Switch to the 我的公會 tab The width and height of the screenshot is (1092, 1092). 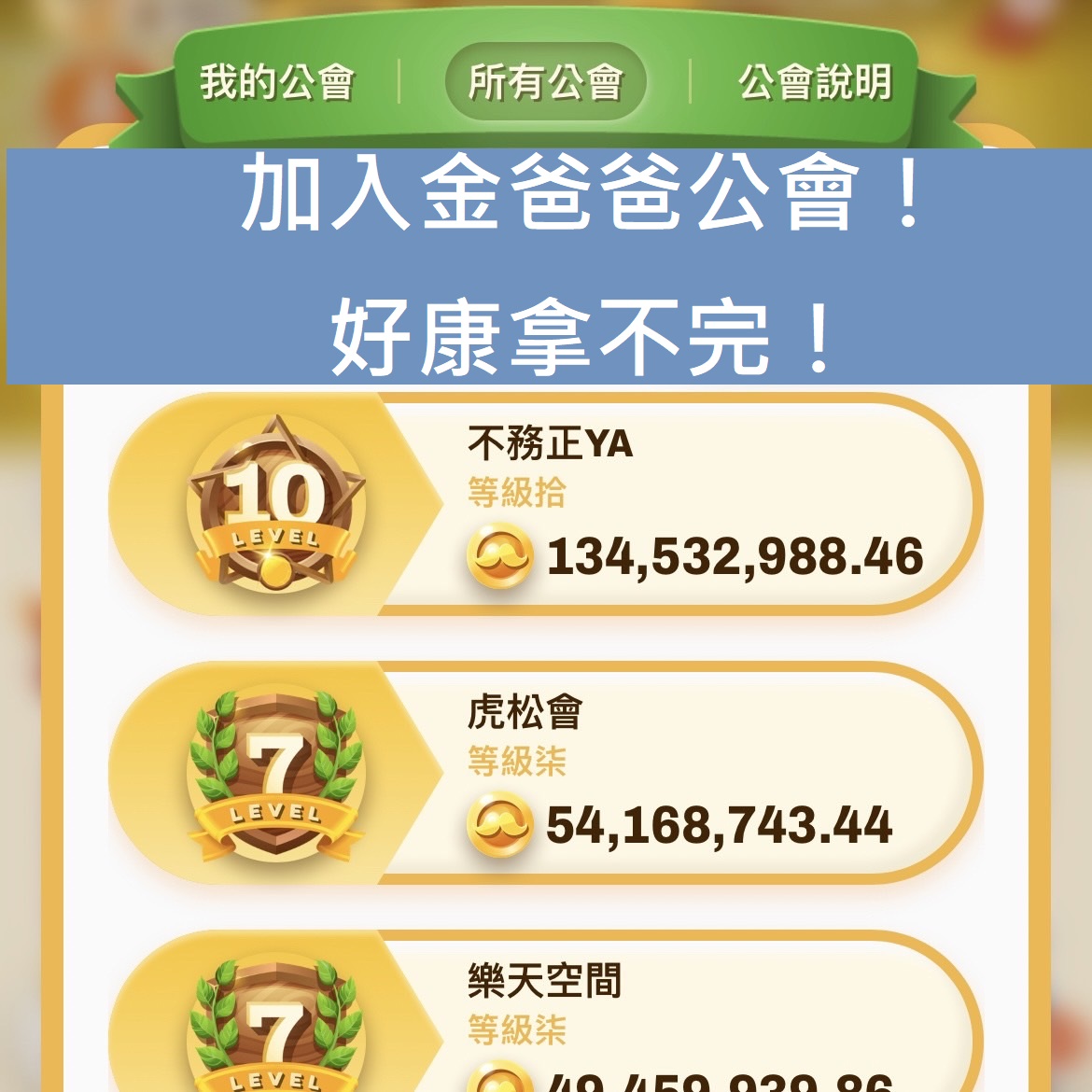tap(277, 82)
